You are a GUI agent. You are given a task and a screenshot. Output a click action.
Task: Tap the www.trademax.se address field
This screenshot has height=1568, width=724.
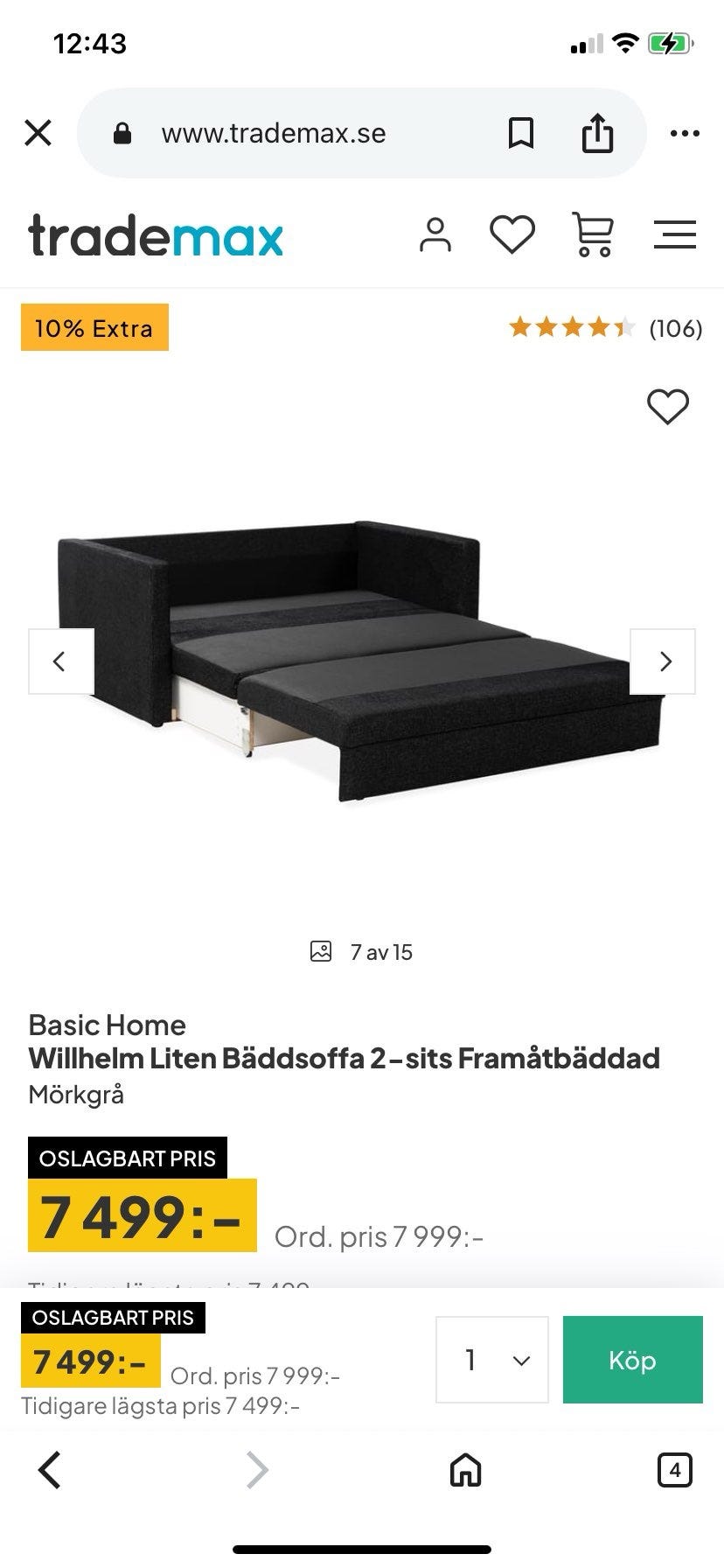pyautogui.click(x=273, y=132)
